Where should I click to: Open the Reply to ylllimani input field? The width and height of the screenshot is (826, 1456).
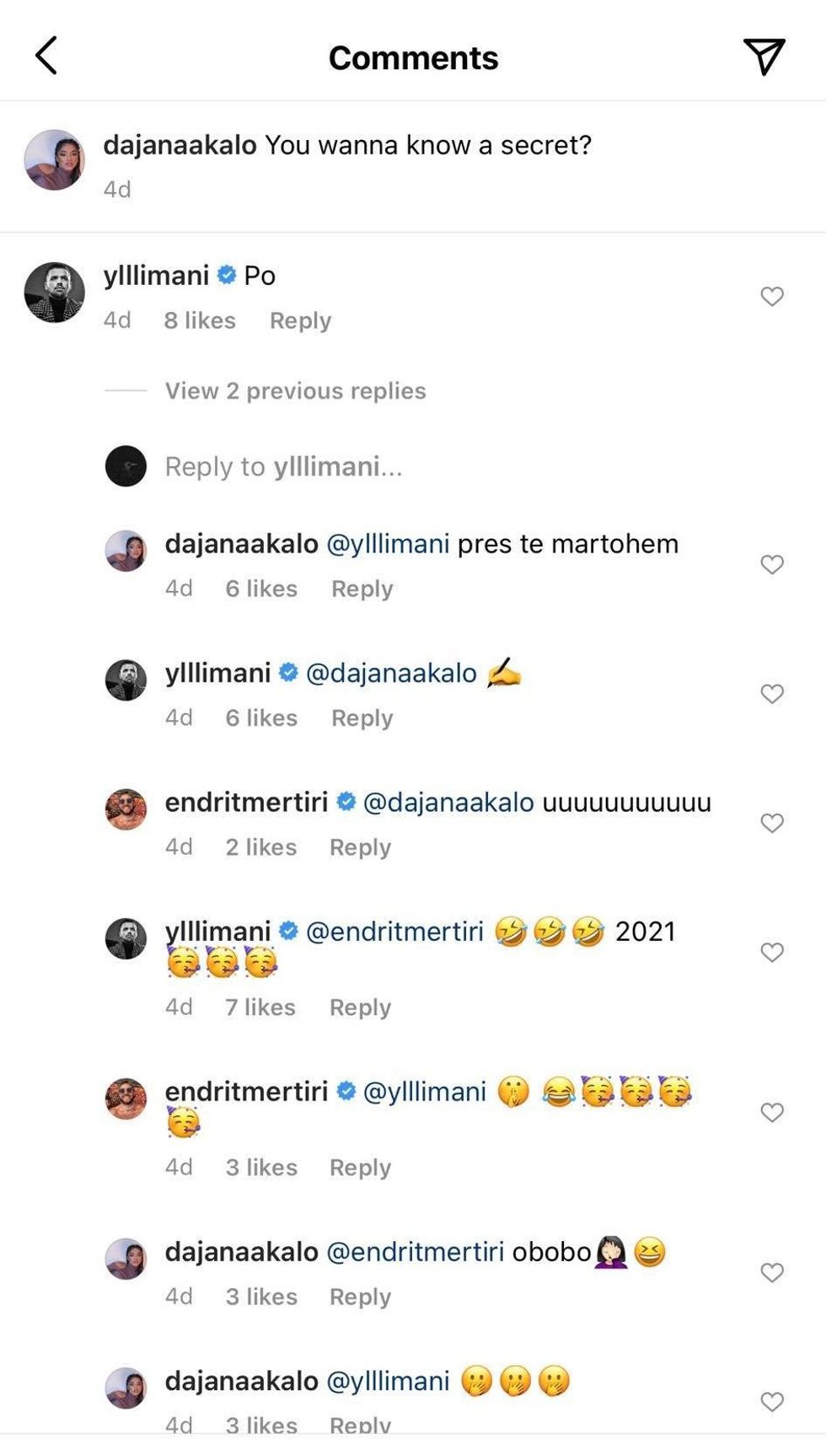click(283, 466)
